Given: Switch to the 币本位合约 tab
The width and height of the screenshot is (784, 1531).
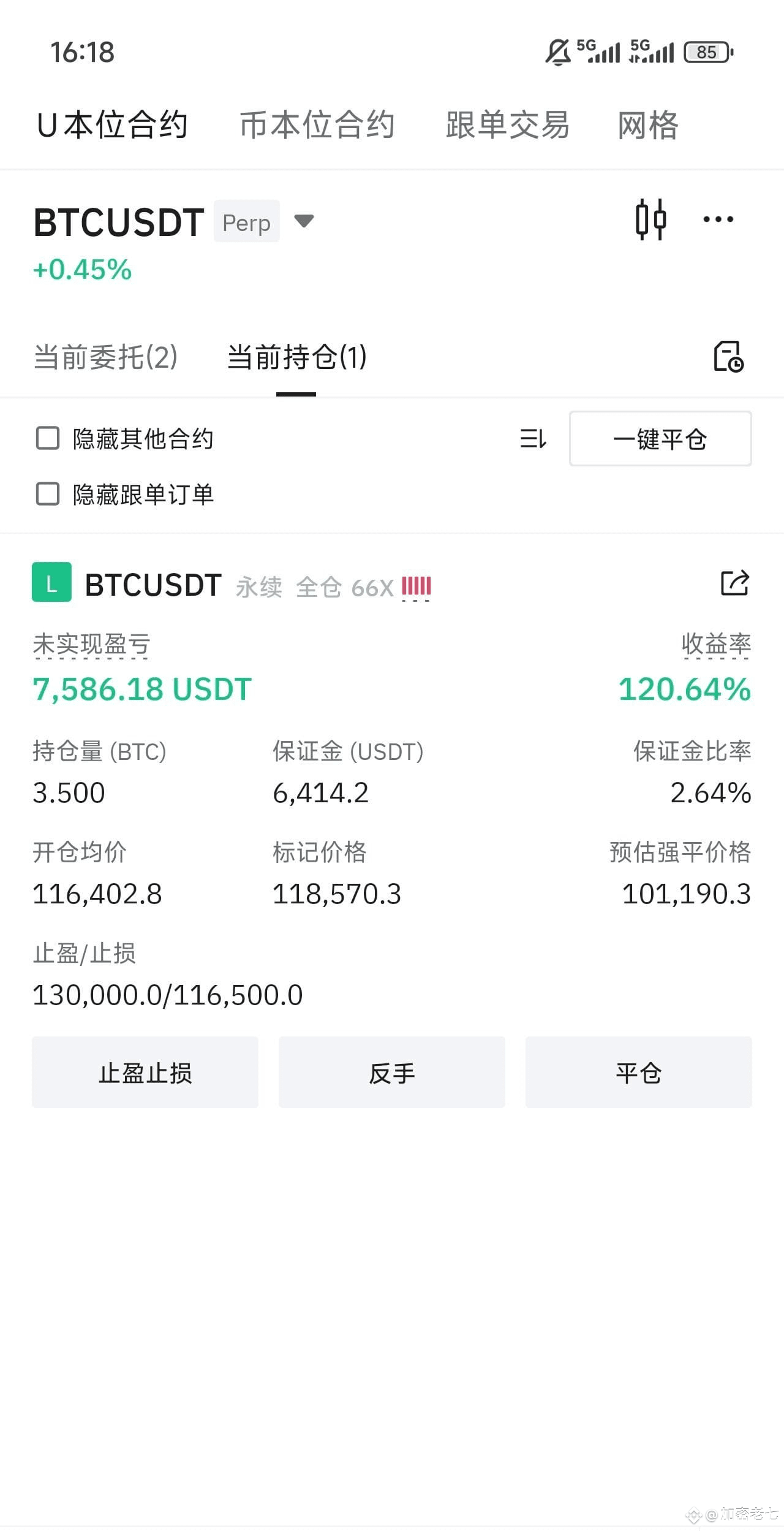Looking at the screenshot, I should coord(317,125).
